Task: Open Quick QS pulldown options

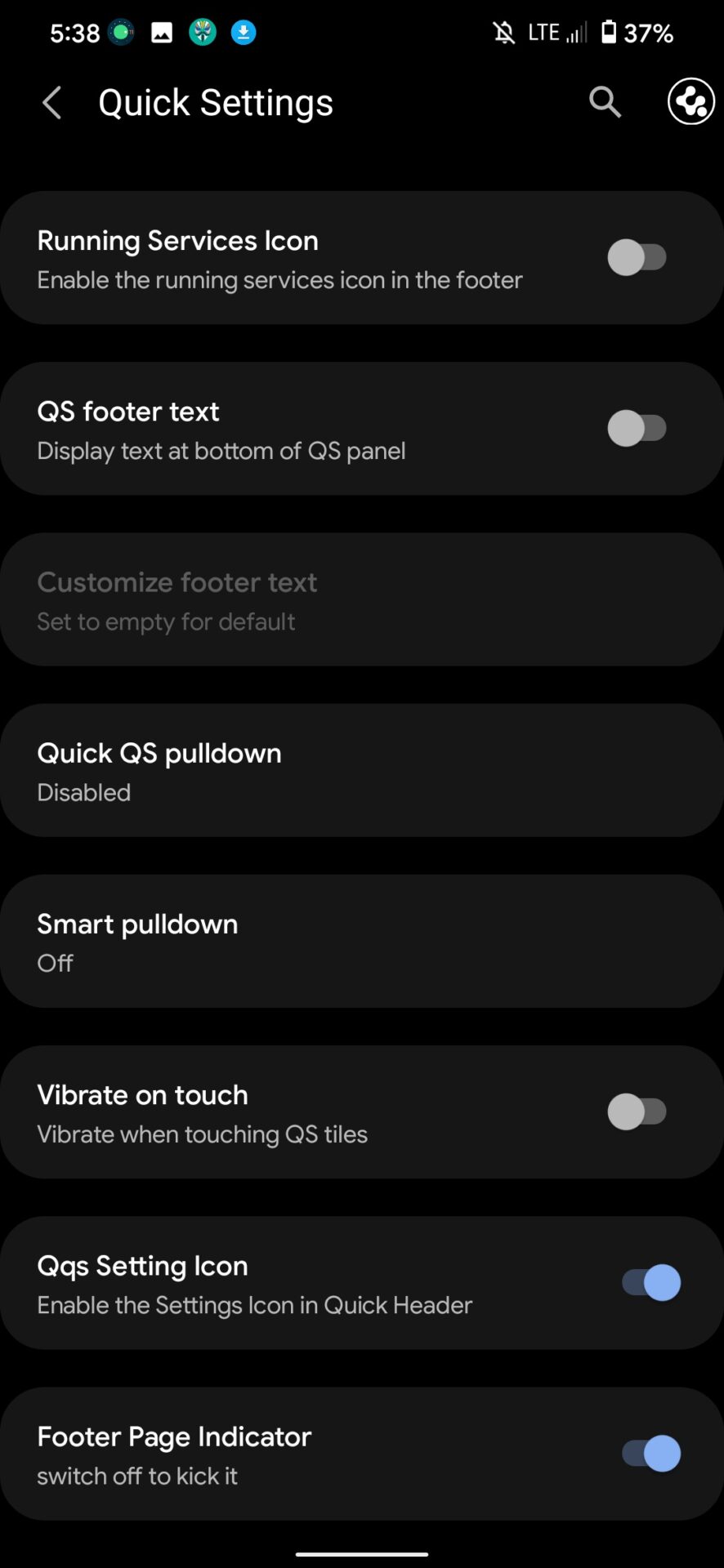Action: (361, 770)
